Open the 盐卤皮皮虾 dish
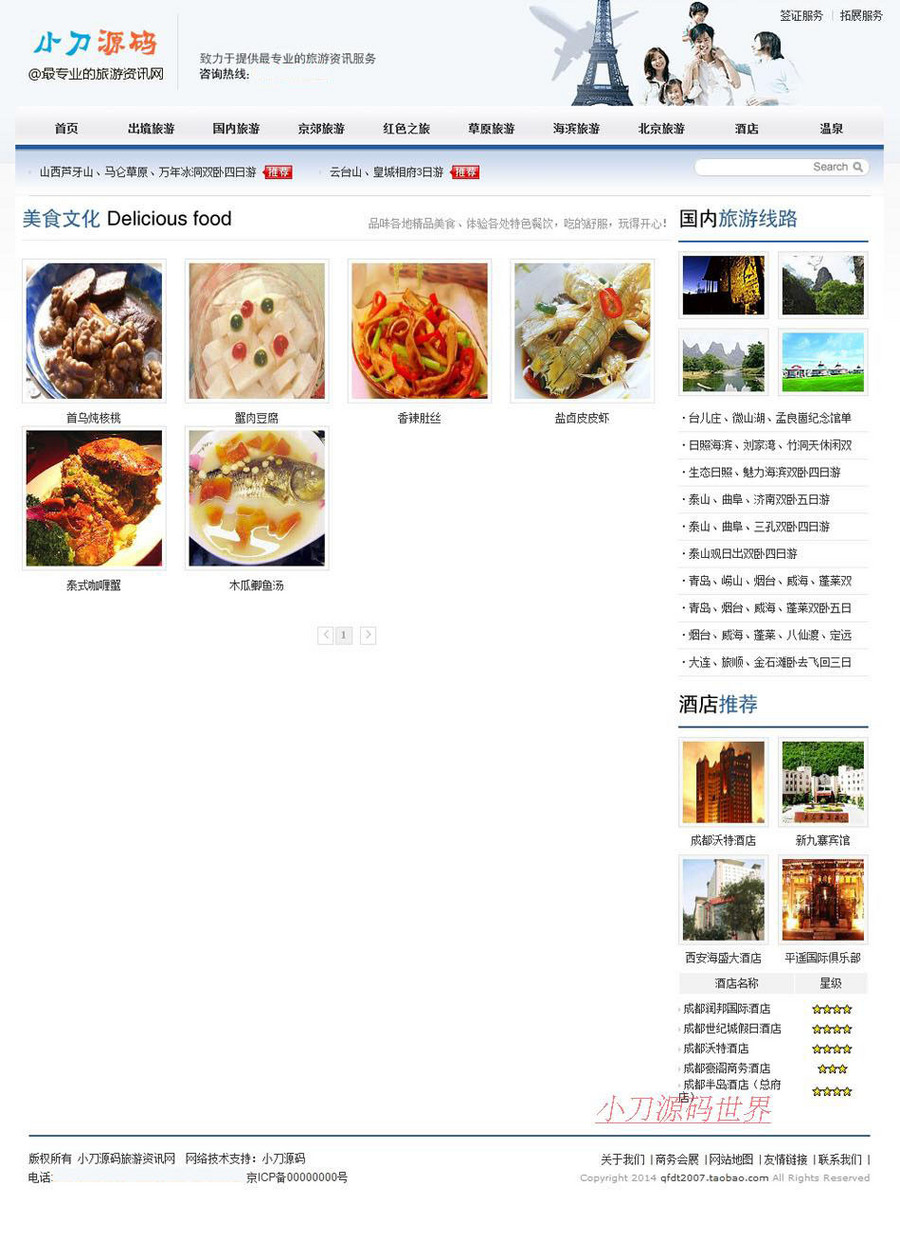The image size is (900, 1257). (582, 331)
